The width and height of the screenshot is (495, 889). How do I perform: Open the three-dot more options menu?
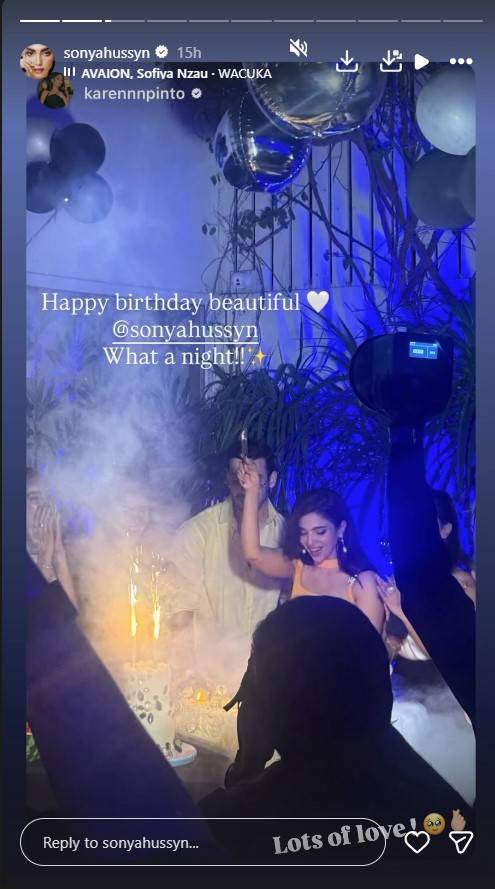pos(461,61)
